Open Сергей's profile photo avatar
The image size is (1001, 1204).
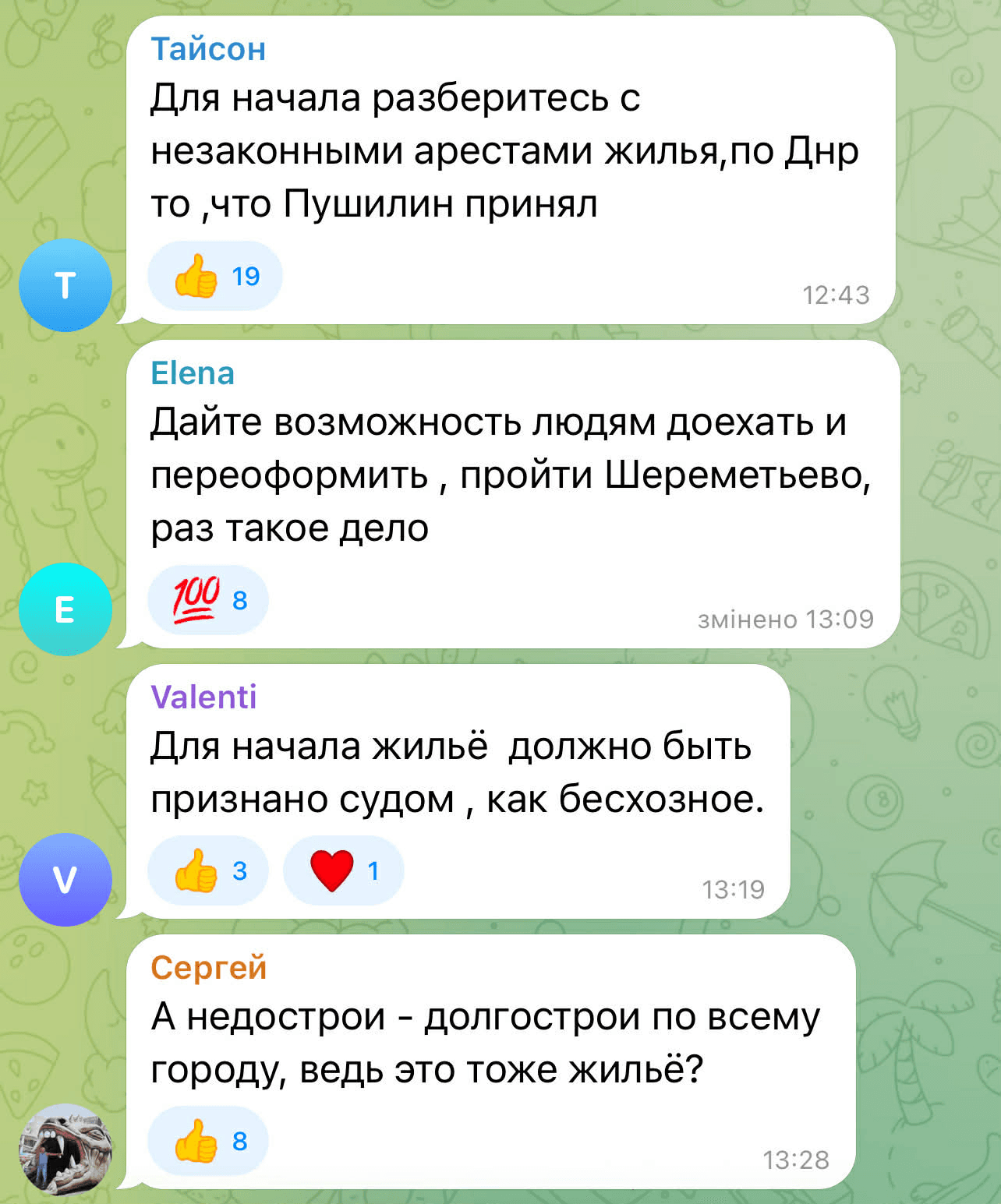65,1149
